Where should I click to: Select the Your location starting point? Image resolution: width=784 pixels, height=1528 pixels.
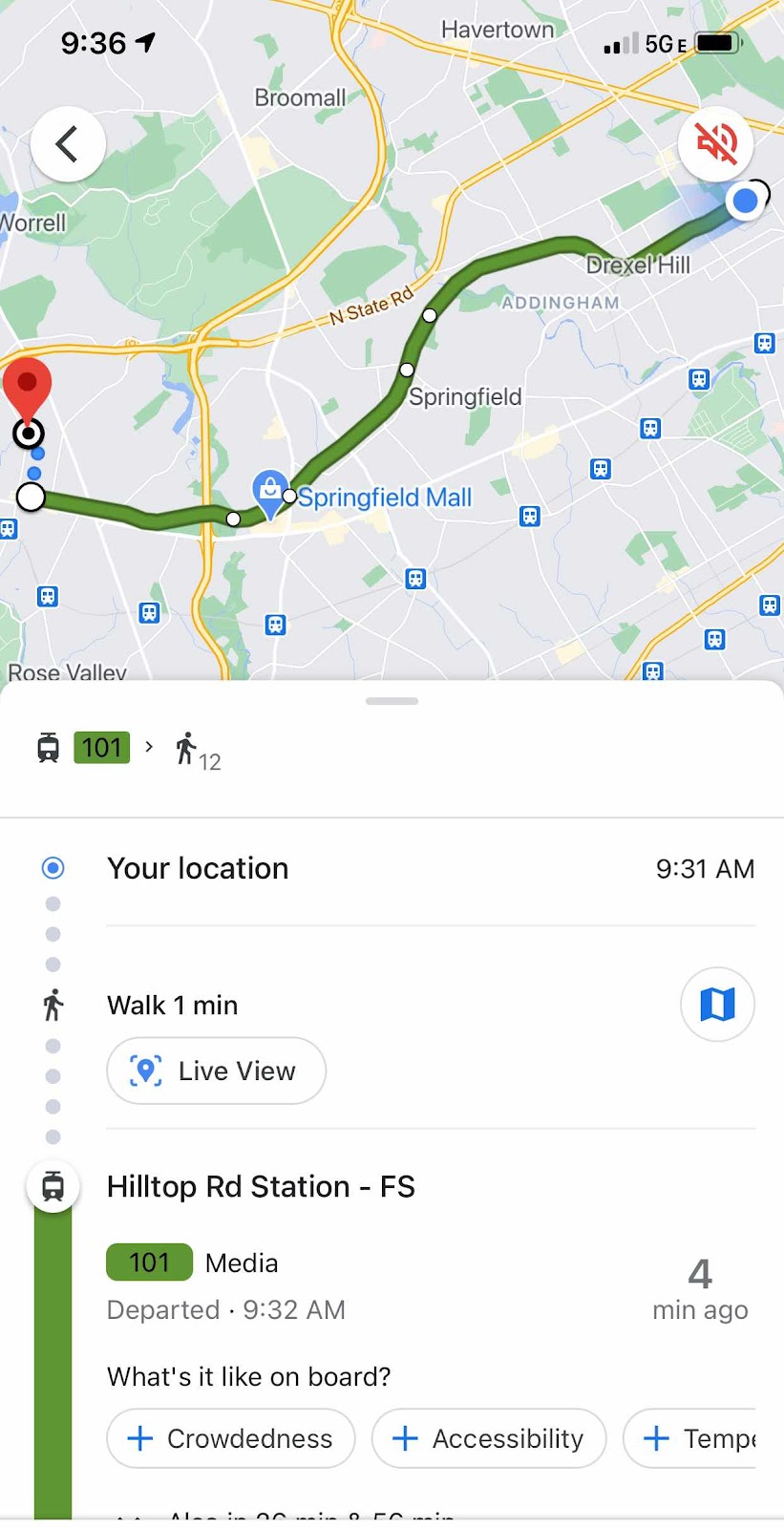[x=198, y=868]
